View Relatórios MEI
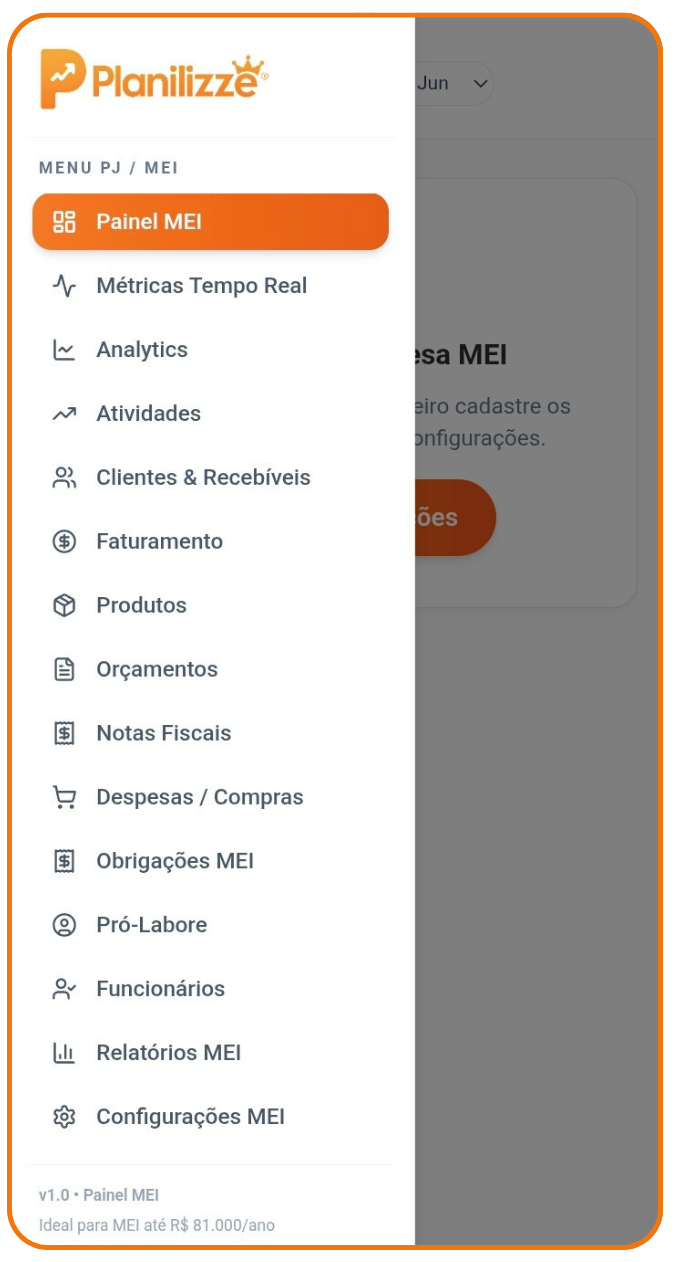The width and height of the screenshot is (674, 1262). (x=168, y=1054)
